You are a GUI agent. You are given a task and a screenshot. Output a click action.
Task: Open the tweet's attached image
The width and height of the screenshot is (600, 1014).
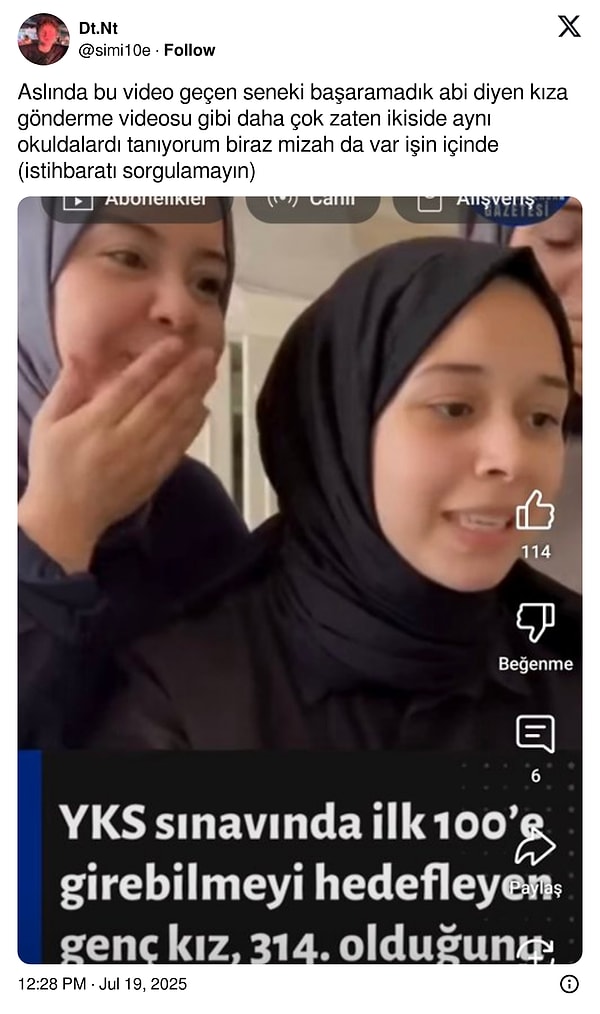point(300,580)
